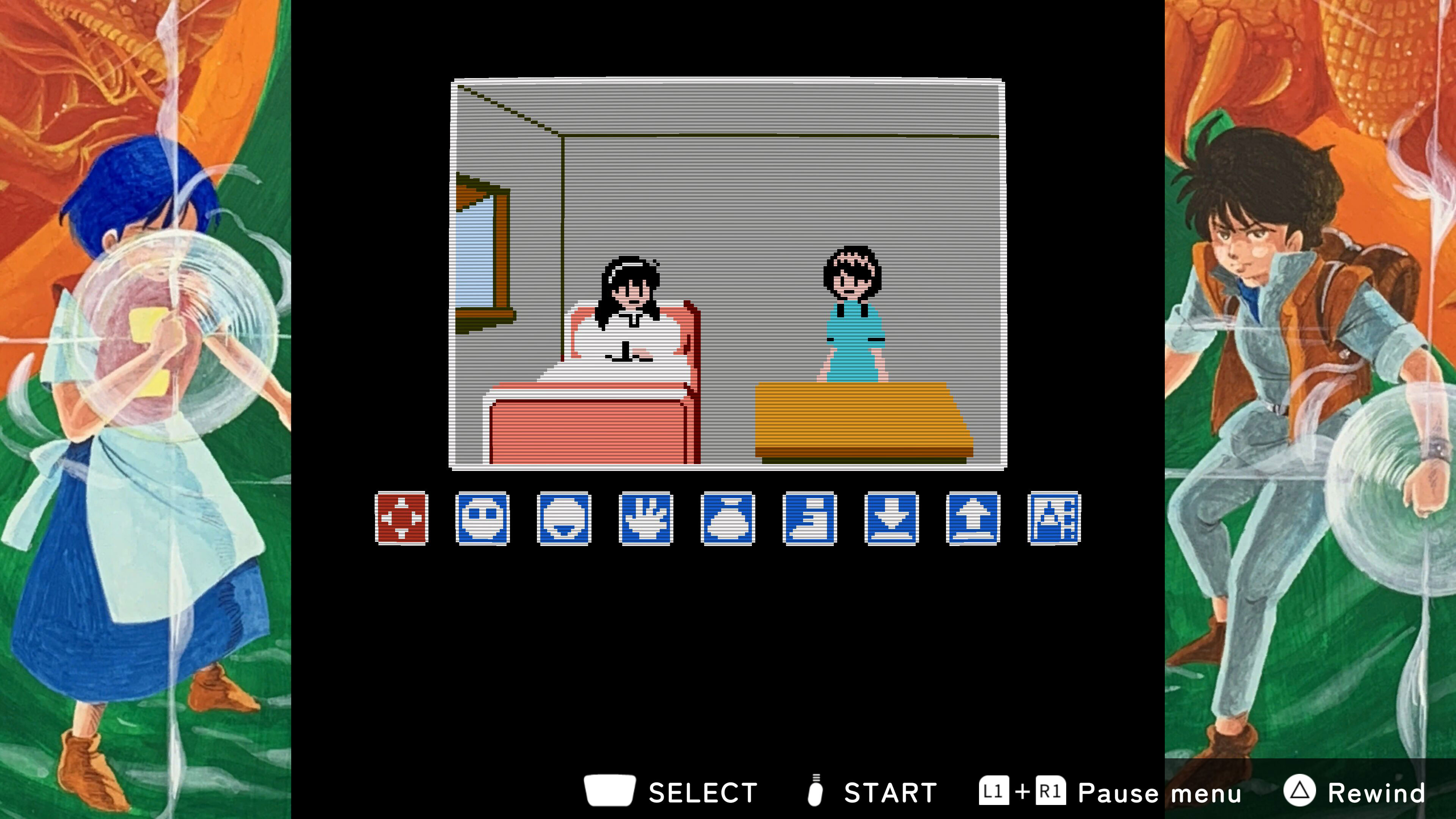The image size is (1456, 819).
Task: Activate Rewind
Action: point(1354,792)
